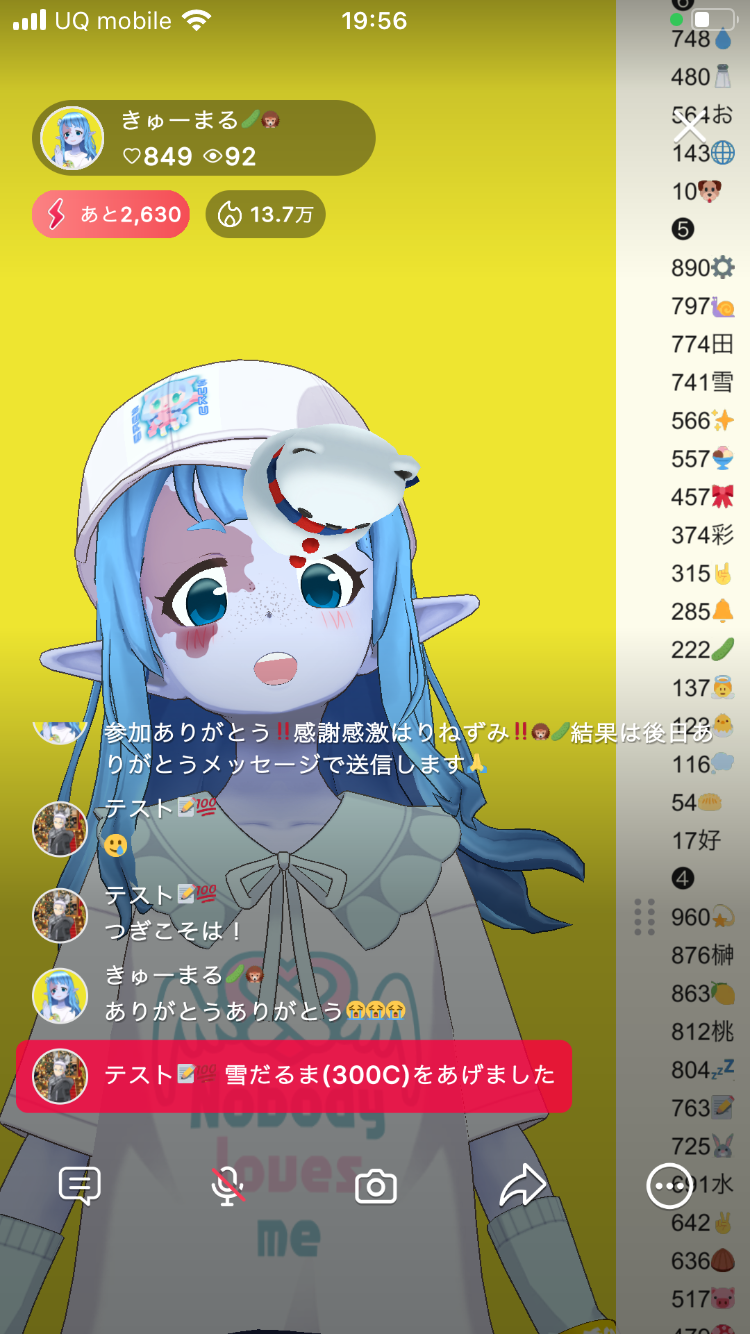Share this live stream
This screenshot has width=750, height=1334.
pyautogui.click(x=523, y=1187)
